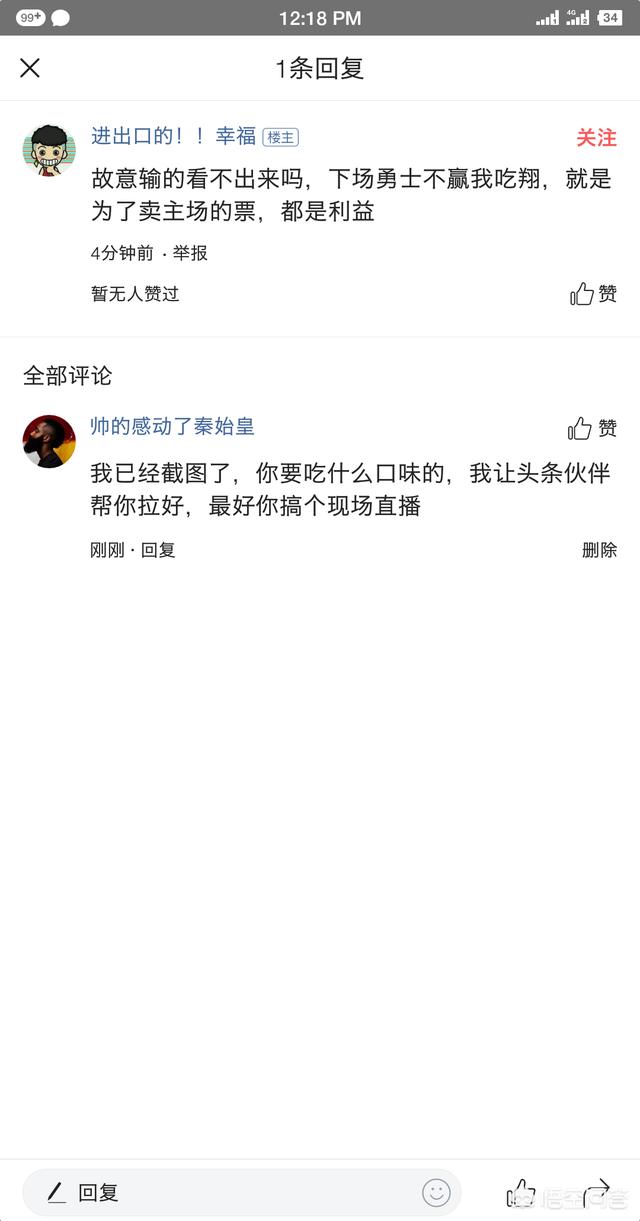640x1221 pixels.
Task: Open the 回复 text input field
Action: [x=230, y=1192]
